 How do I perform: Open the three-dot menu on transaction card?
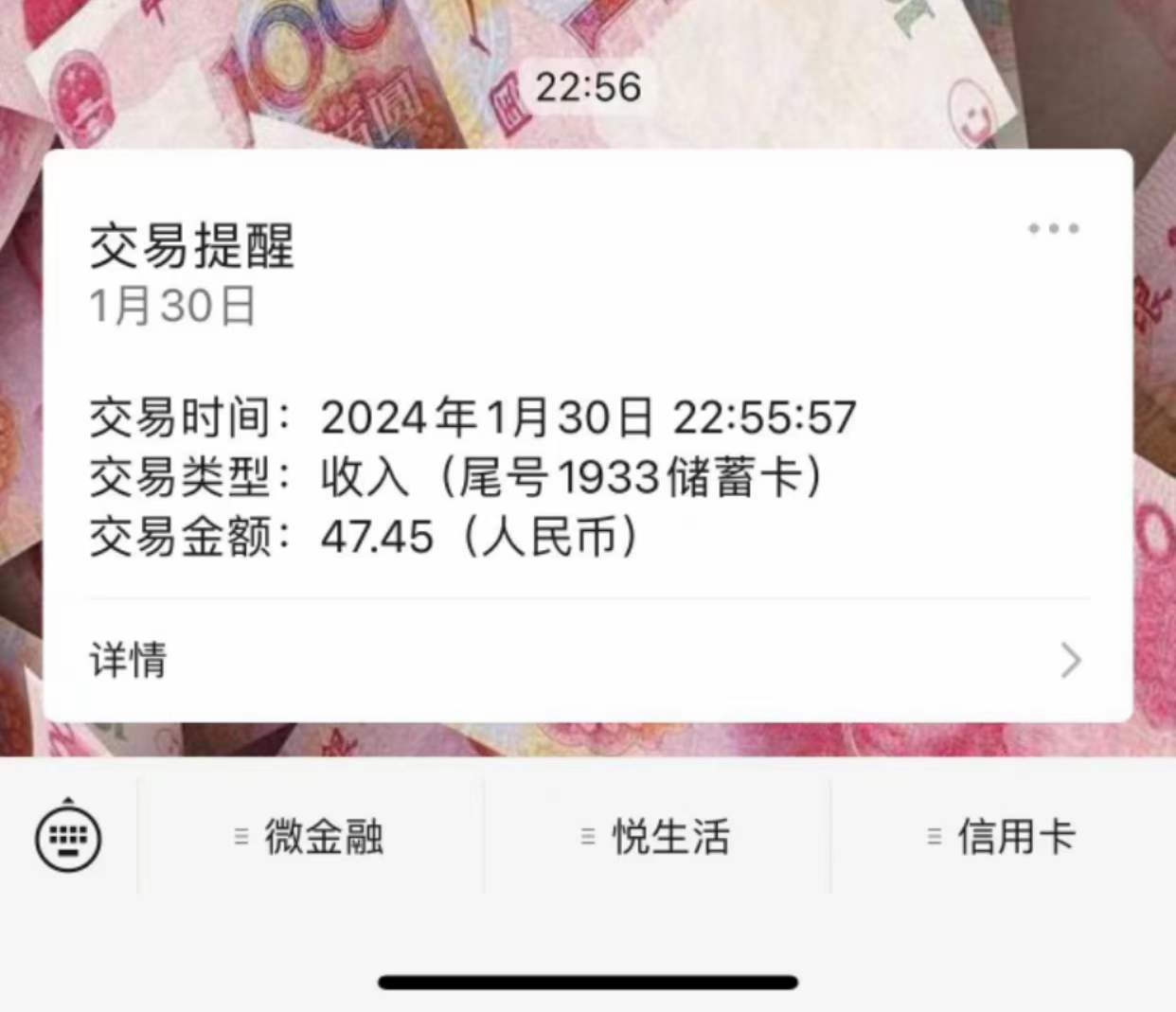click(x=1053, y=228)
